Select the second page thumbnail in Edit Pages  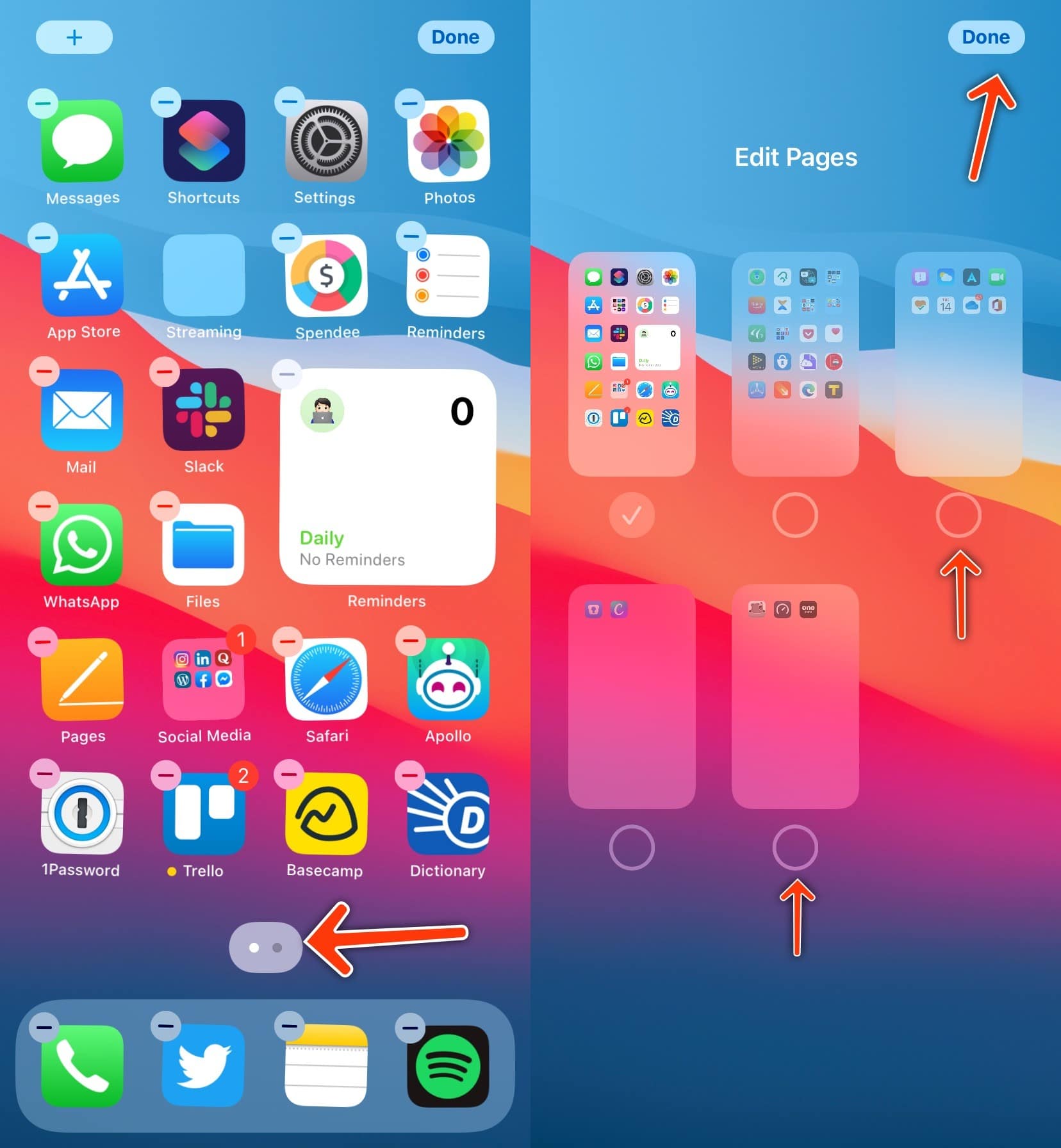[x=794, y=364]
